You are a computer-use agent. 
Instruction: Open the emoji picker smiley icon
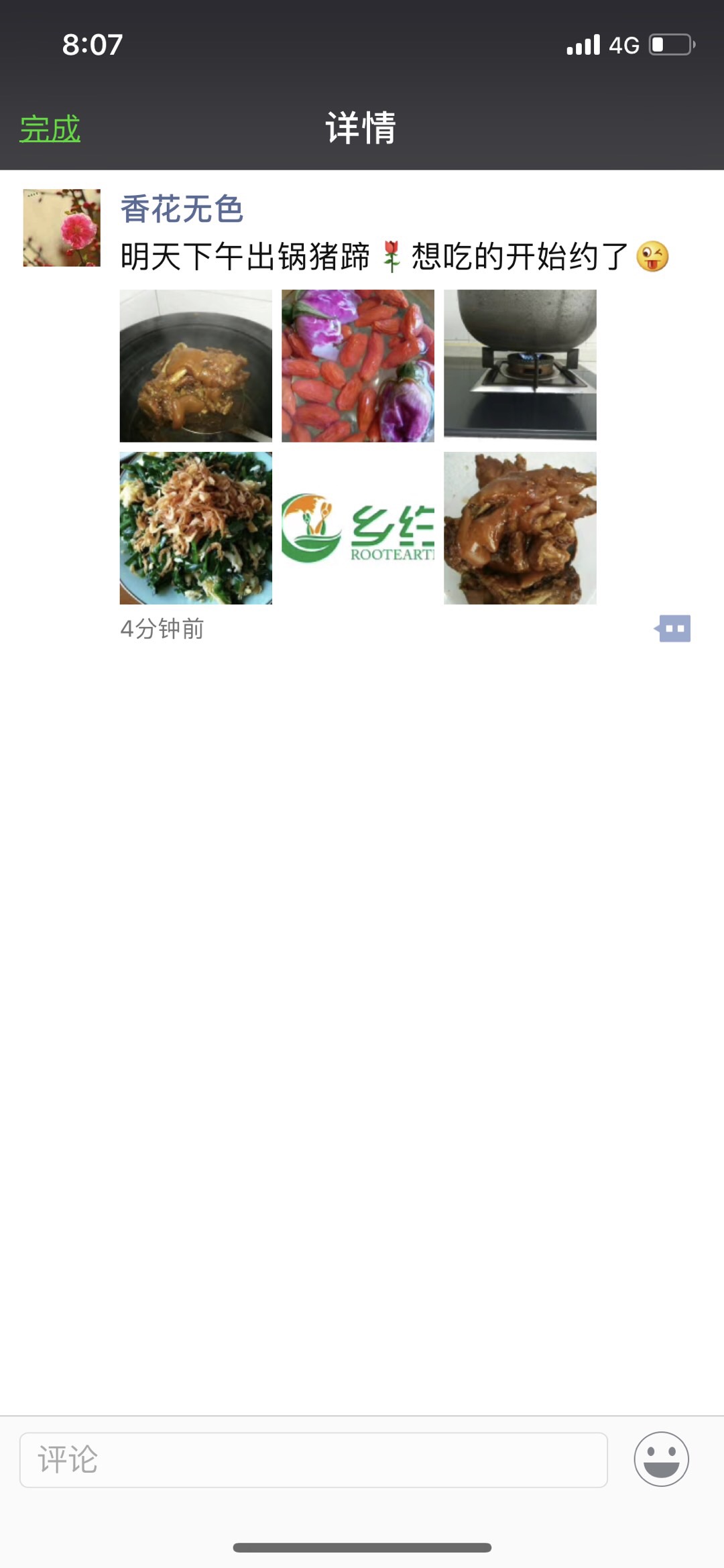click(x=661, y=1459)
